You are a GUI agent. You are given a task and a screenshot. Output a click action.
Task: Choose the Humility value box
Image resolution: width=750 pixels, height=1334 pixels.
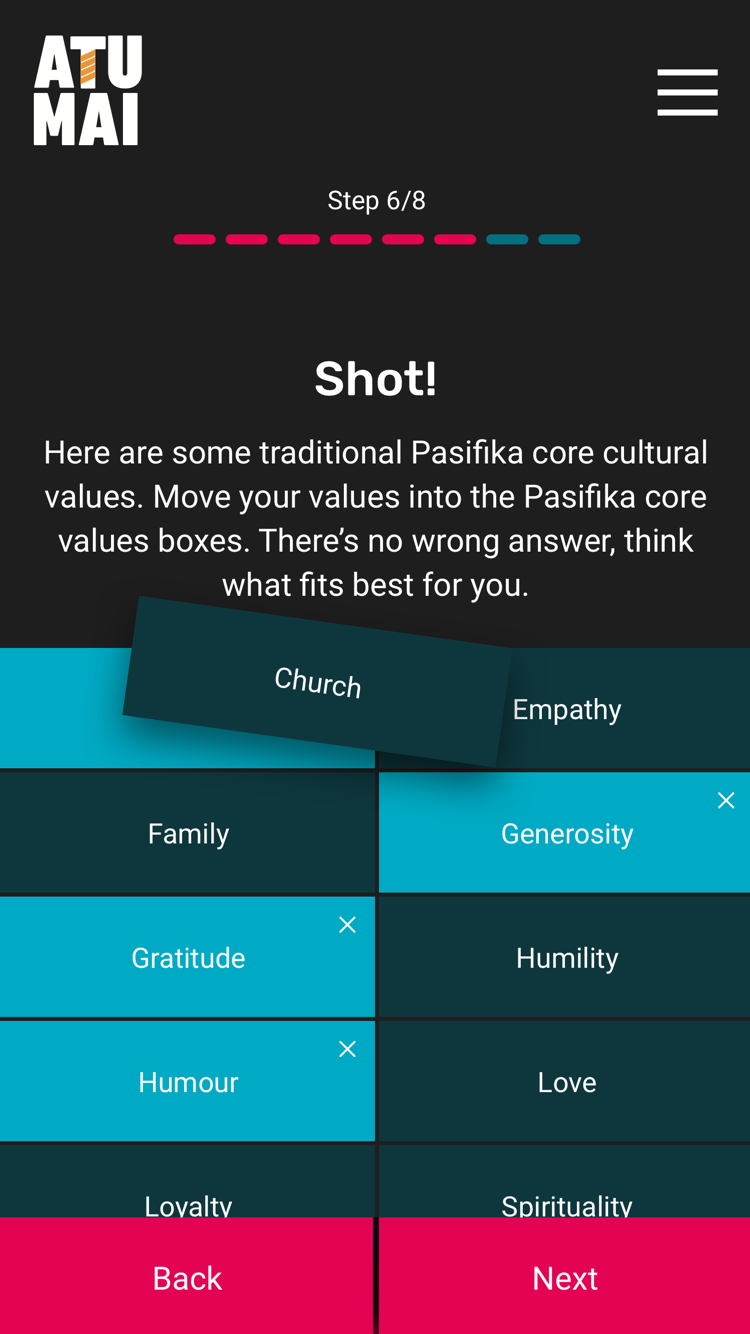point(566,957)
